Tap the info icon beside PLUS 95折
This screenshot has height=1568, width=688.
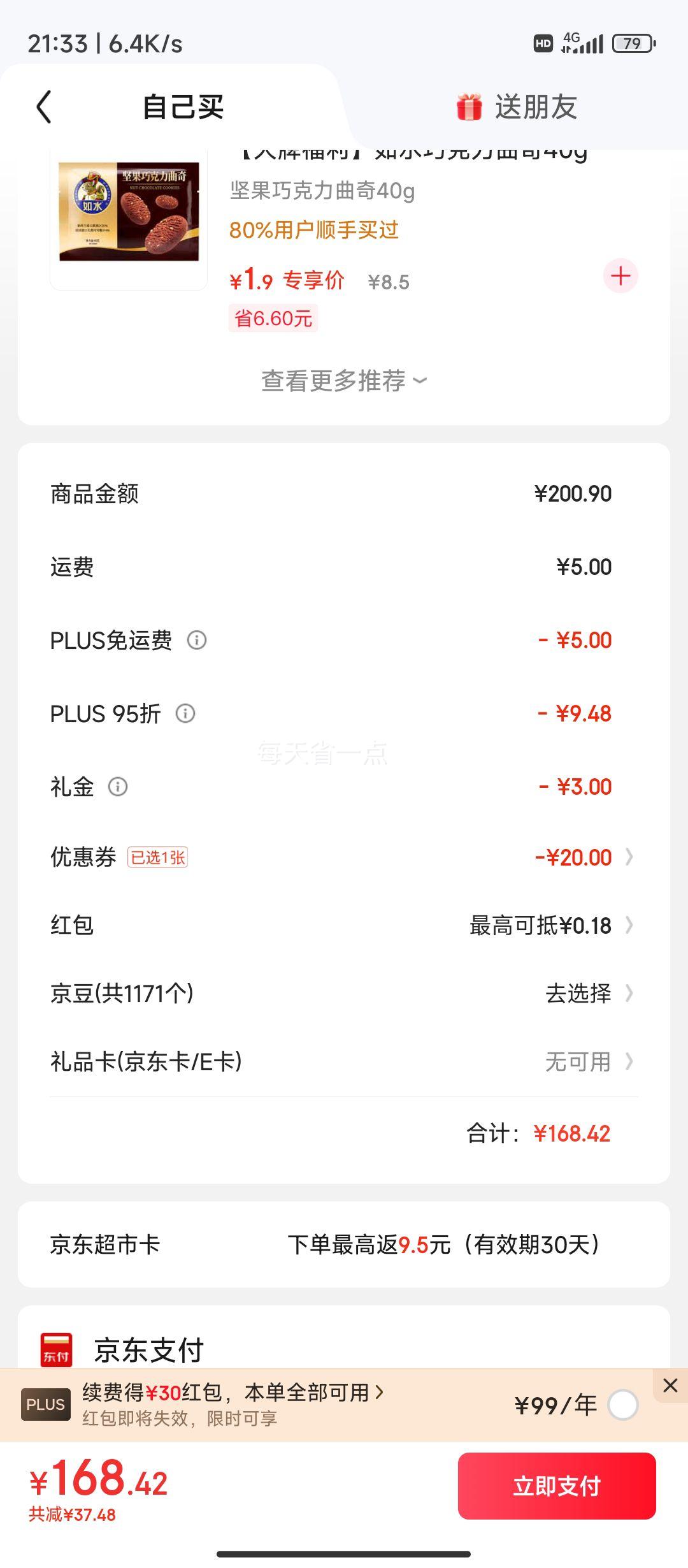[x=185, y=715]
